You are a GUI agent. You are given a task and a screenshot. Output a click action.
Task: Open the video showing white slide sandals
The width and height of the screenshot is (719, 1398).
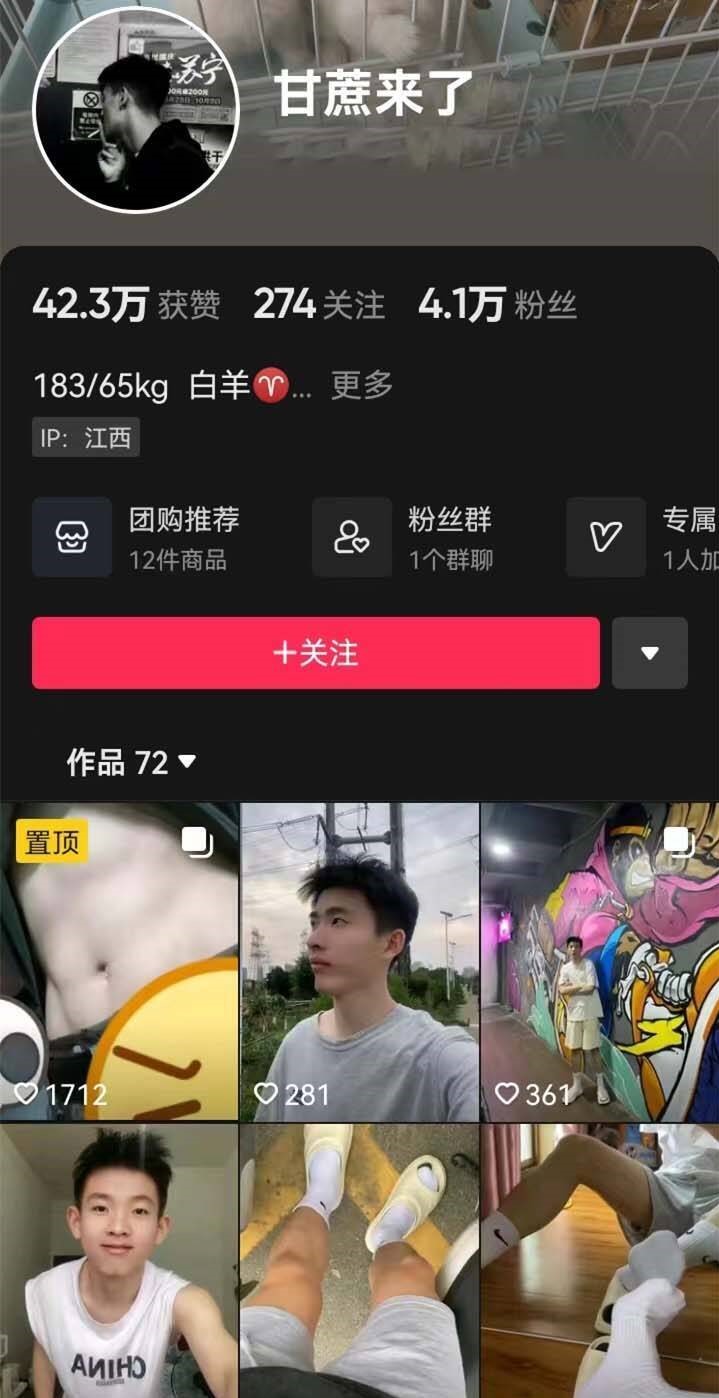[360, 1260]
